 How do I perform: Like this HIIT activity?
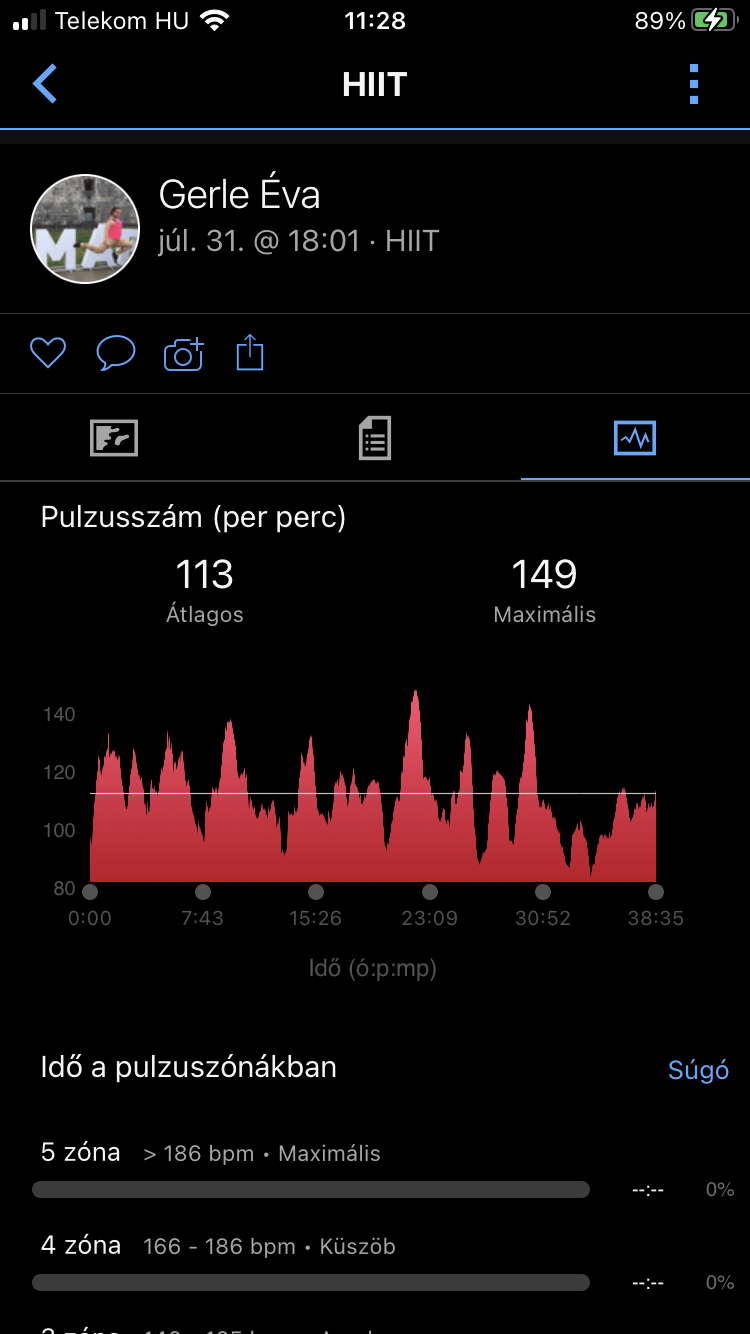[x=48, y=353]
